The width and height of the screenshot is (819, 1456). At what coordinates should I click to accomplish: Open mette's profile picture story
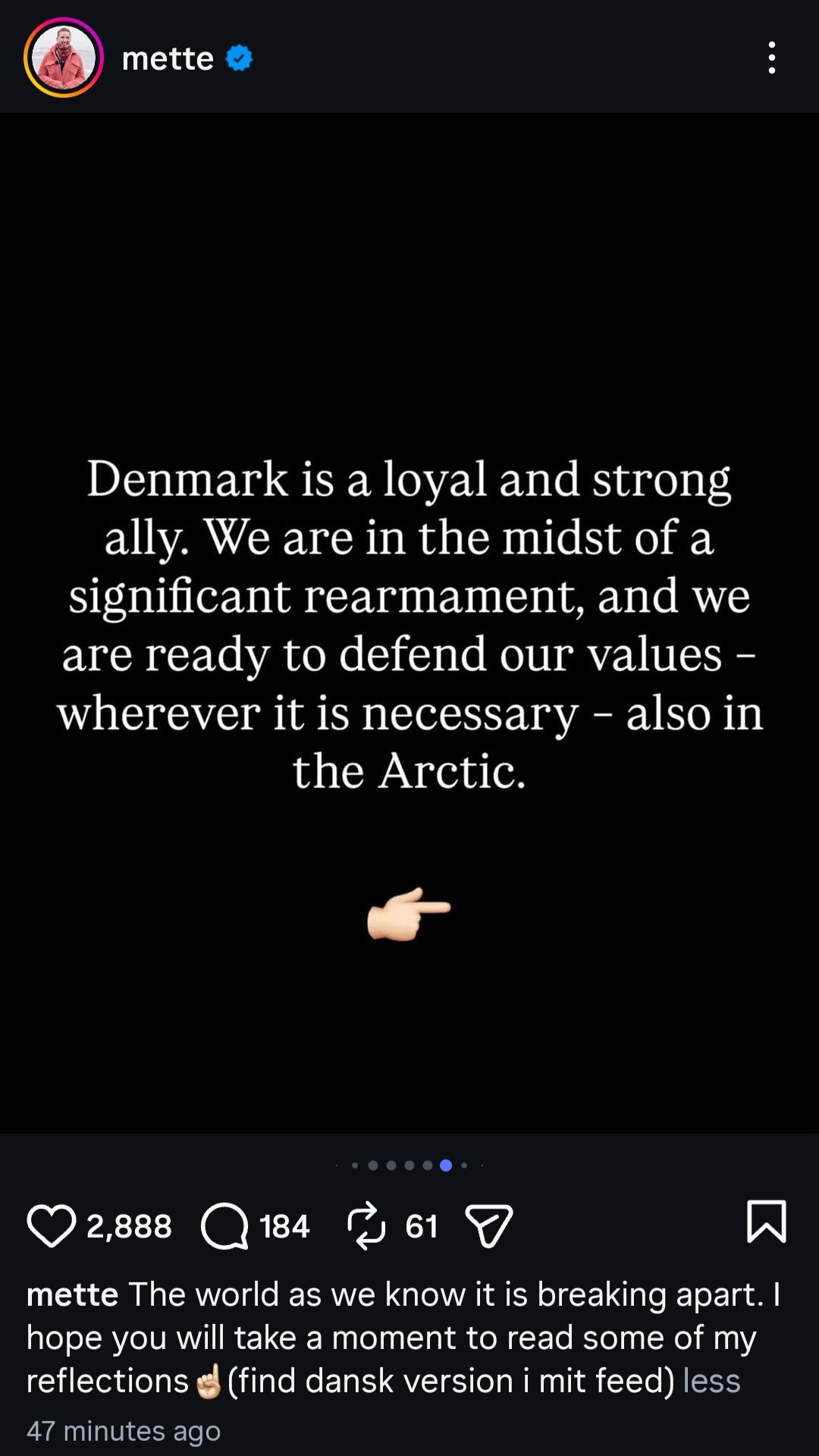pyautogui.click(x=64, y=58)
